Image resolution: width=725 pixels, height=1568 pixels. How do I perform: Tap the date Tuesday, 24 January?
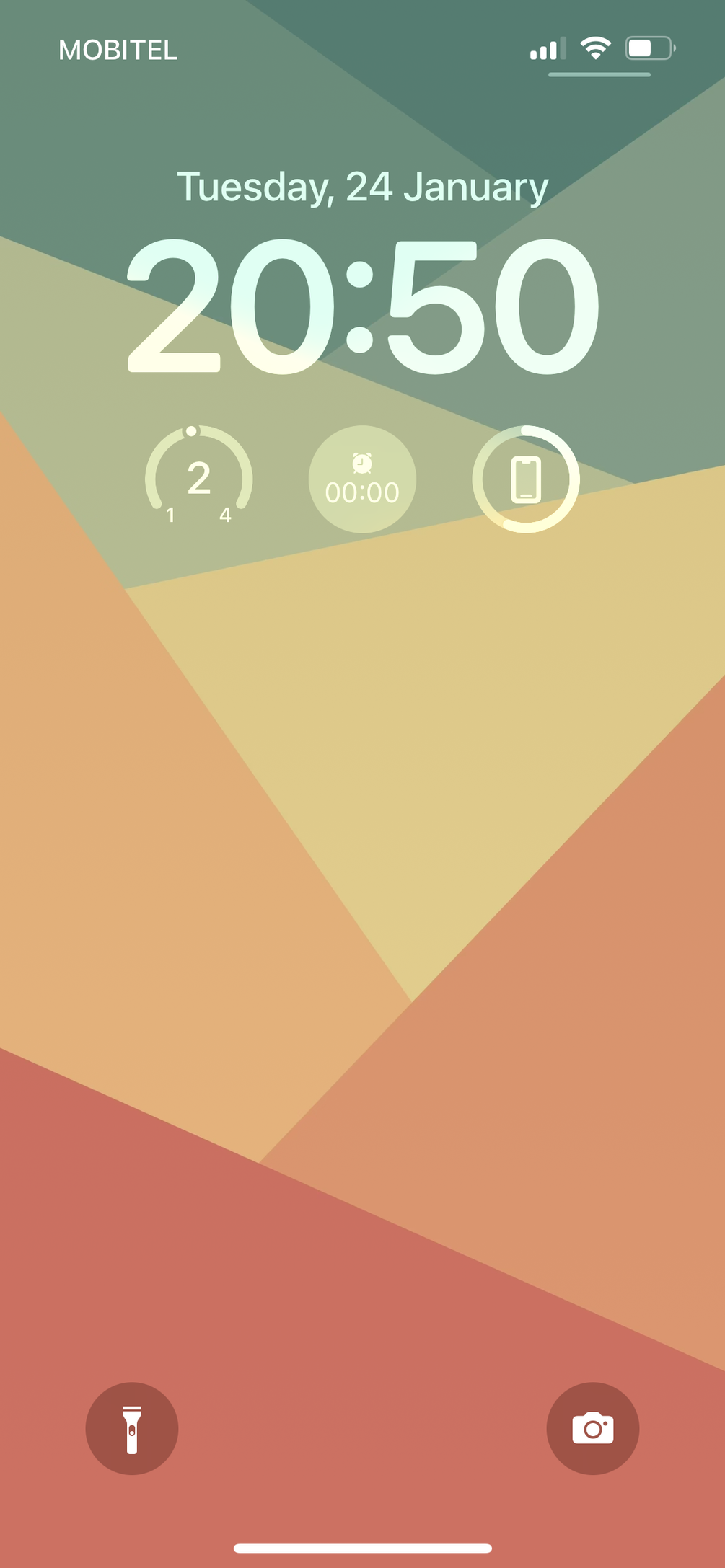click(x=362, y=187)
